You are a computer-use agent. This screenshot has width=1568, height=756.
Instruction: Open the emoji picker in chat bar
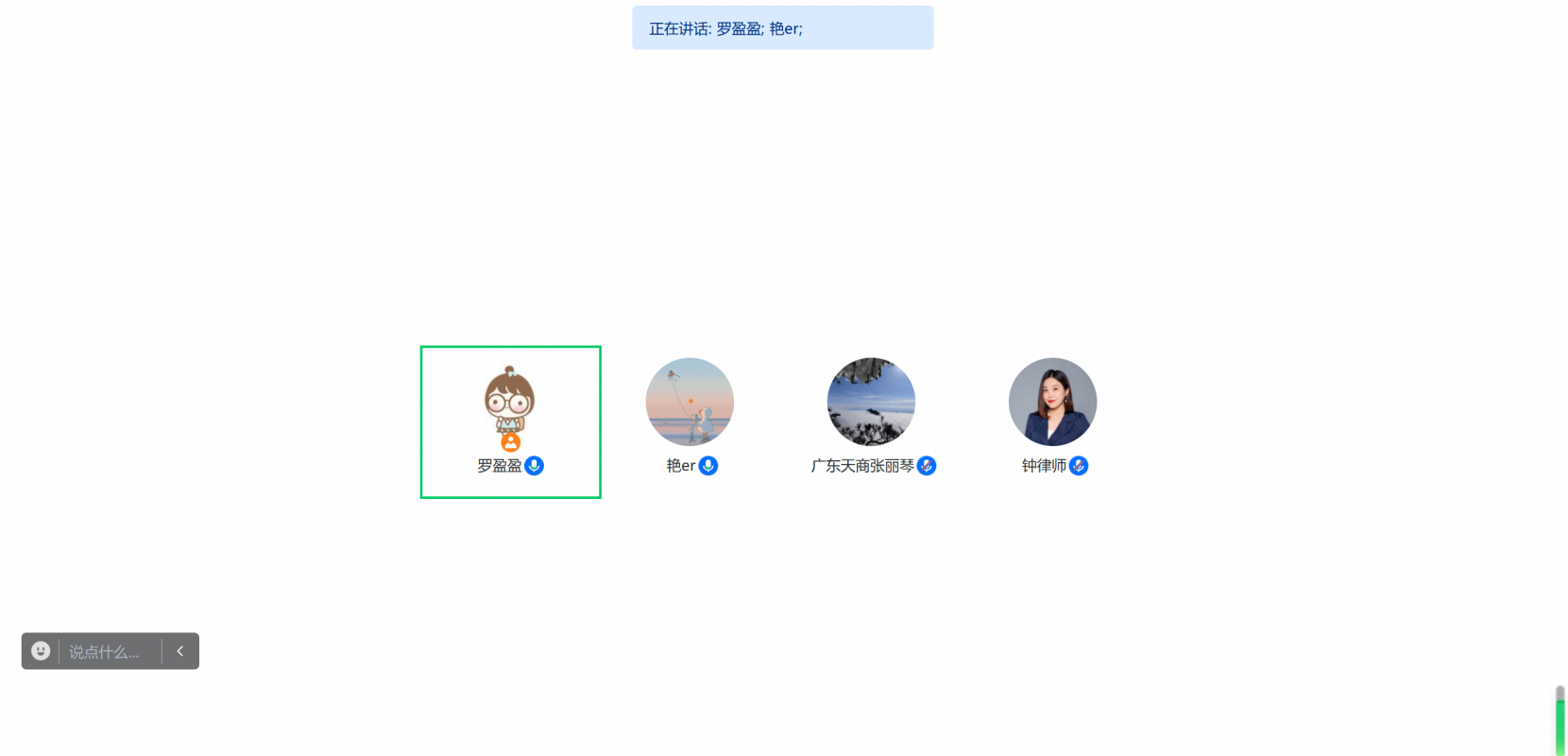[41, 651]
